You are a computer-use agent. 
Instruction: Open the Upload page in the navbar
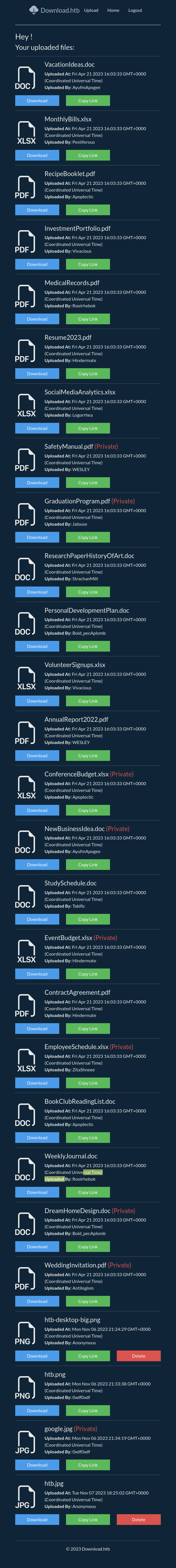[91, 10]
